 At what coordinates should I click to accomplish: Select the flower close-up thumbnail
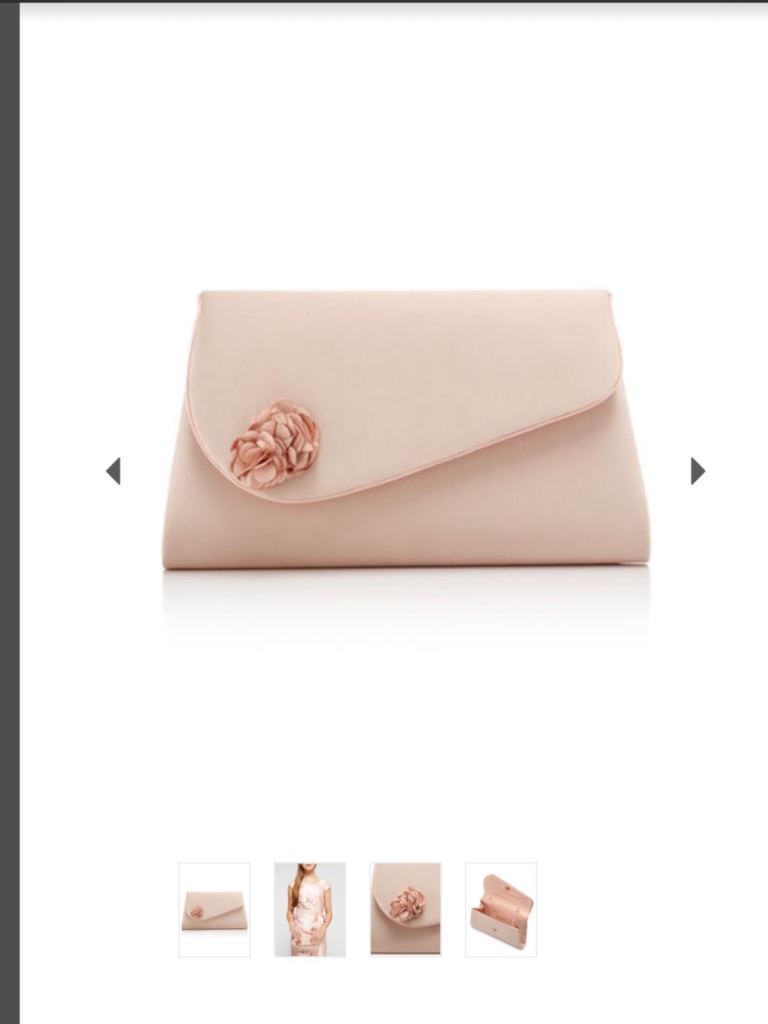point(405,909)
